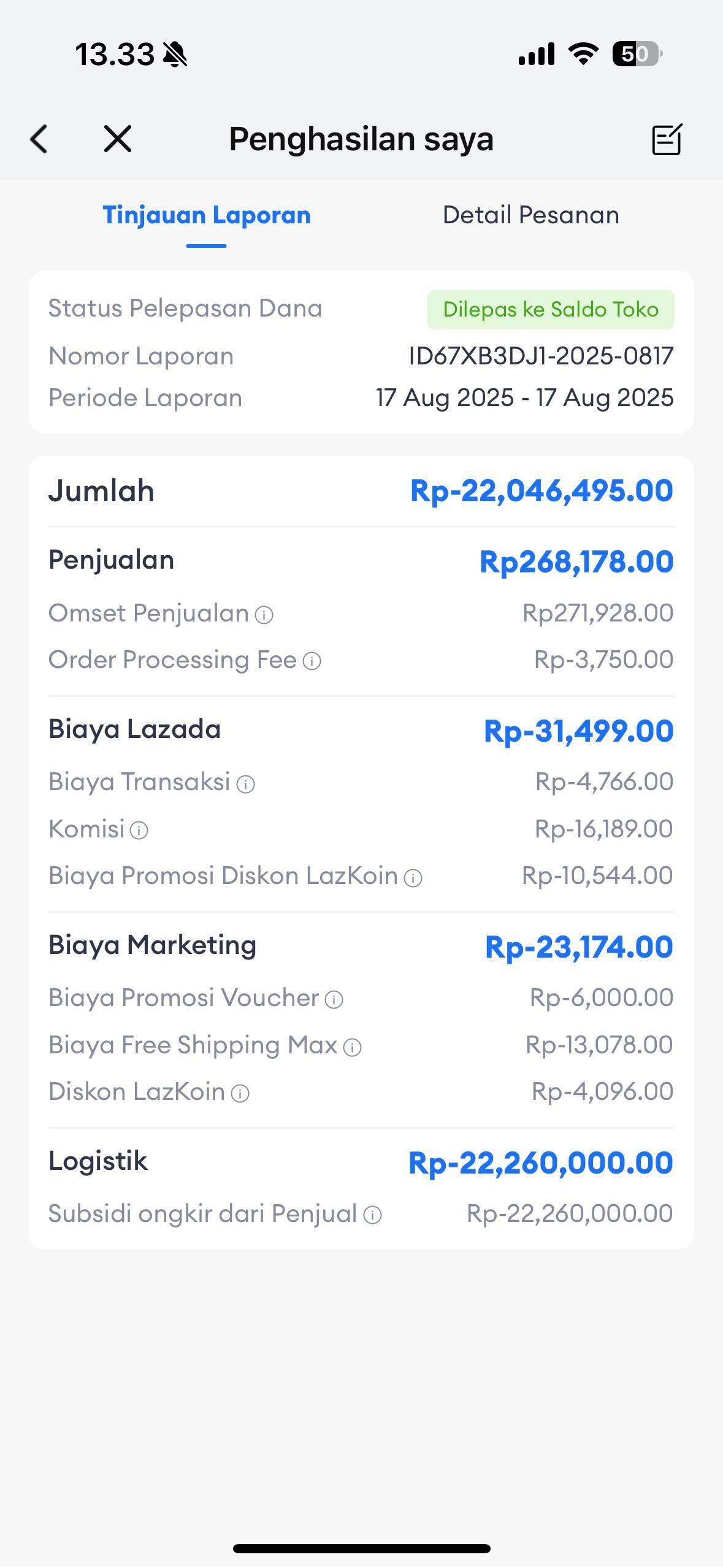Tap the muted notifications bell in status bar
Image resolution: width=723 pixels, height=1568 pixels.
tap(174, 54)
